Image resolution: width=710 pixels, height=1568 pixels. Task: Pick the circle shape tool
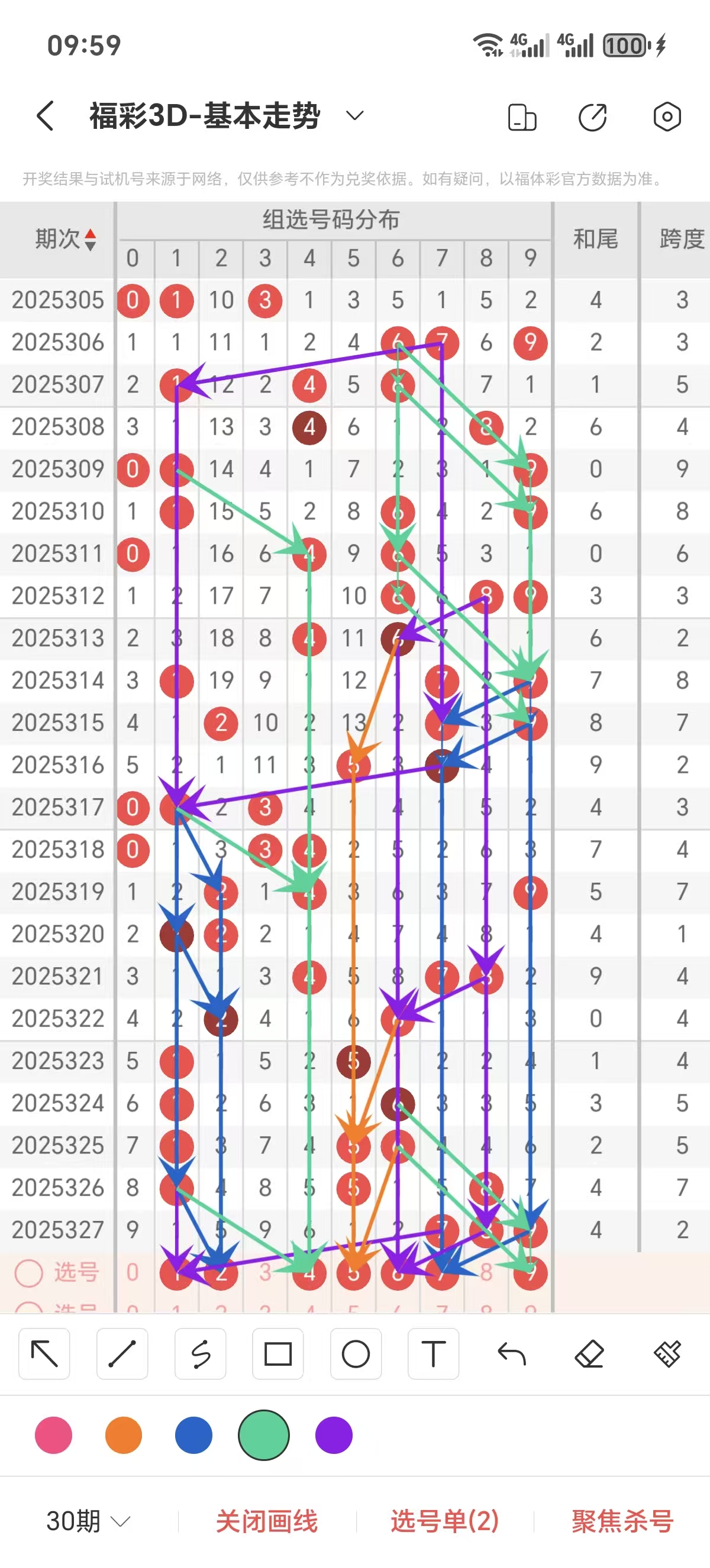click(x=356, y=1354)
